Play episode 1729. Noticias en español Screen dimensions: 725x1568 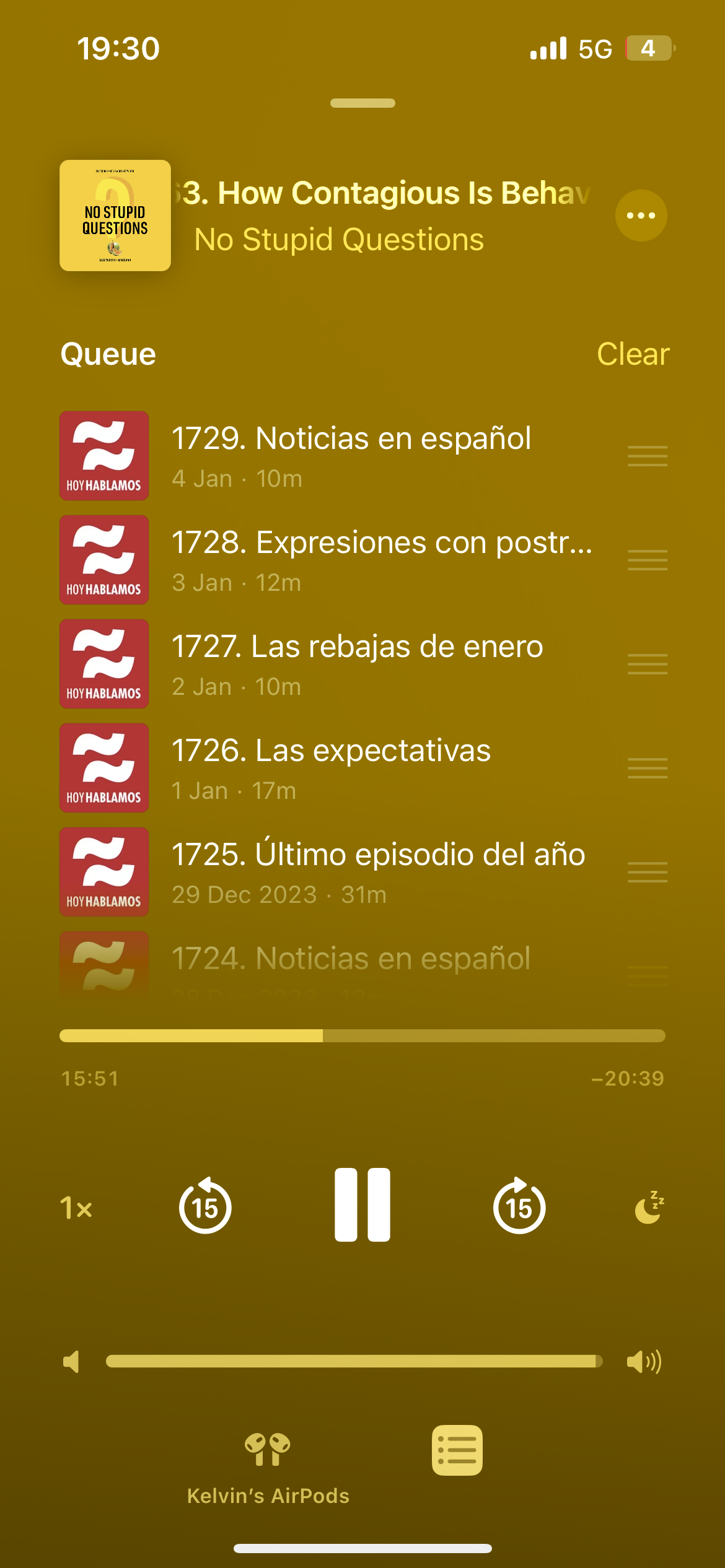[351, 456]
